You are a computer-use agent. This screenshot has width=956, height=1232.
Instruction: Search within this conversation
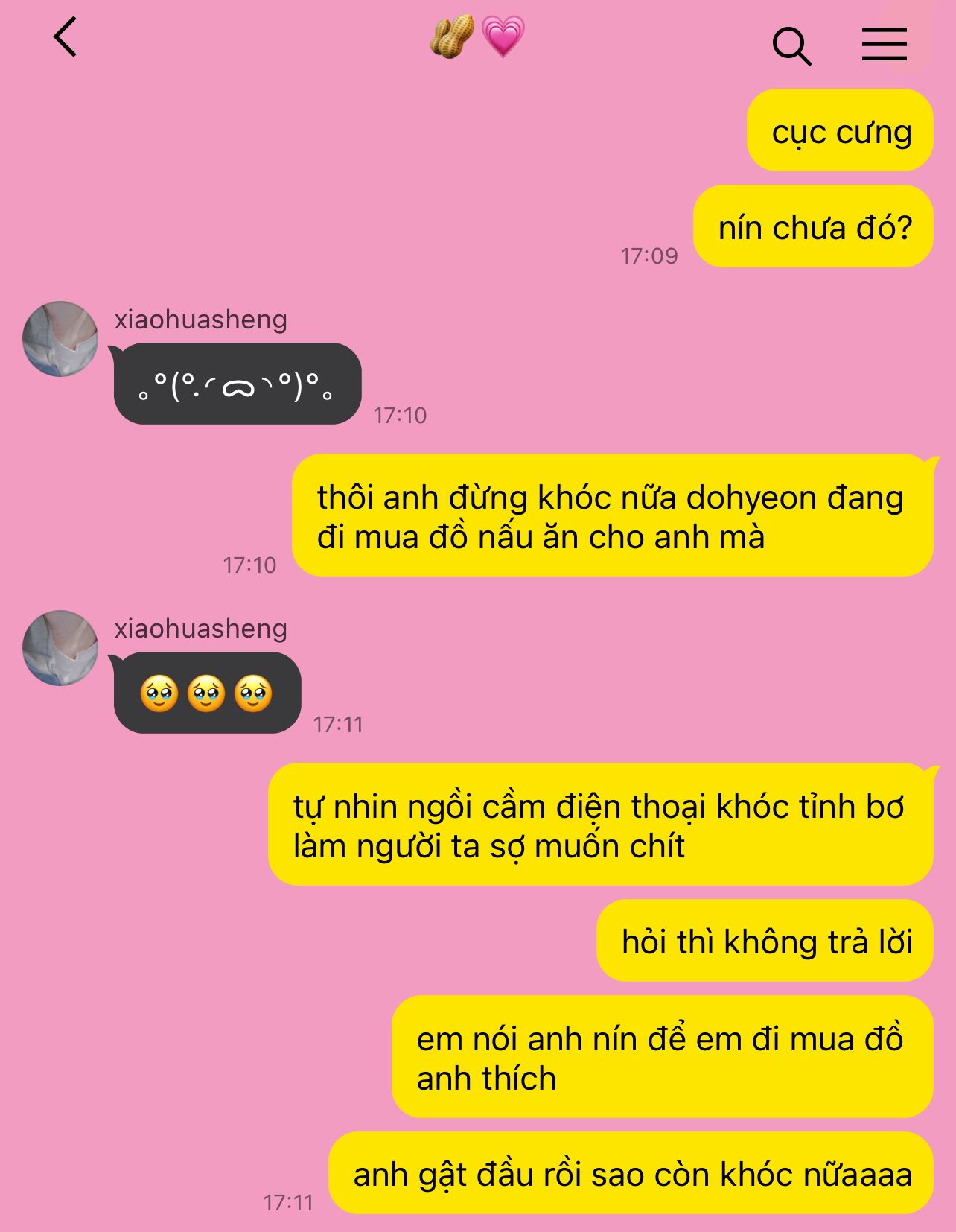tap(791, 46)
